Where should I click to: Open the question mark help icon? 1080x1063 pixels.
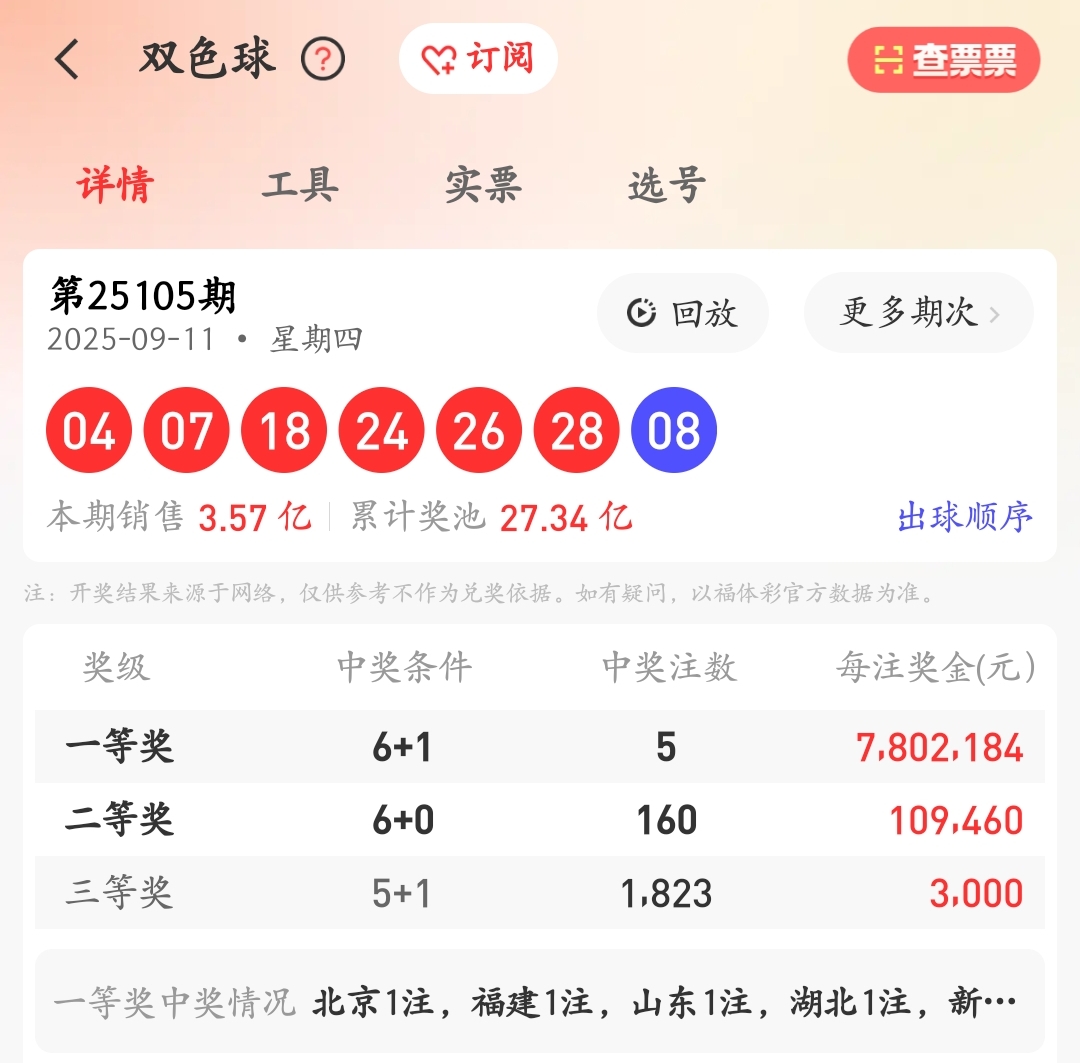323,60
